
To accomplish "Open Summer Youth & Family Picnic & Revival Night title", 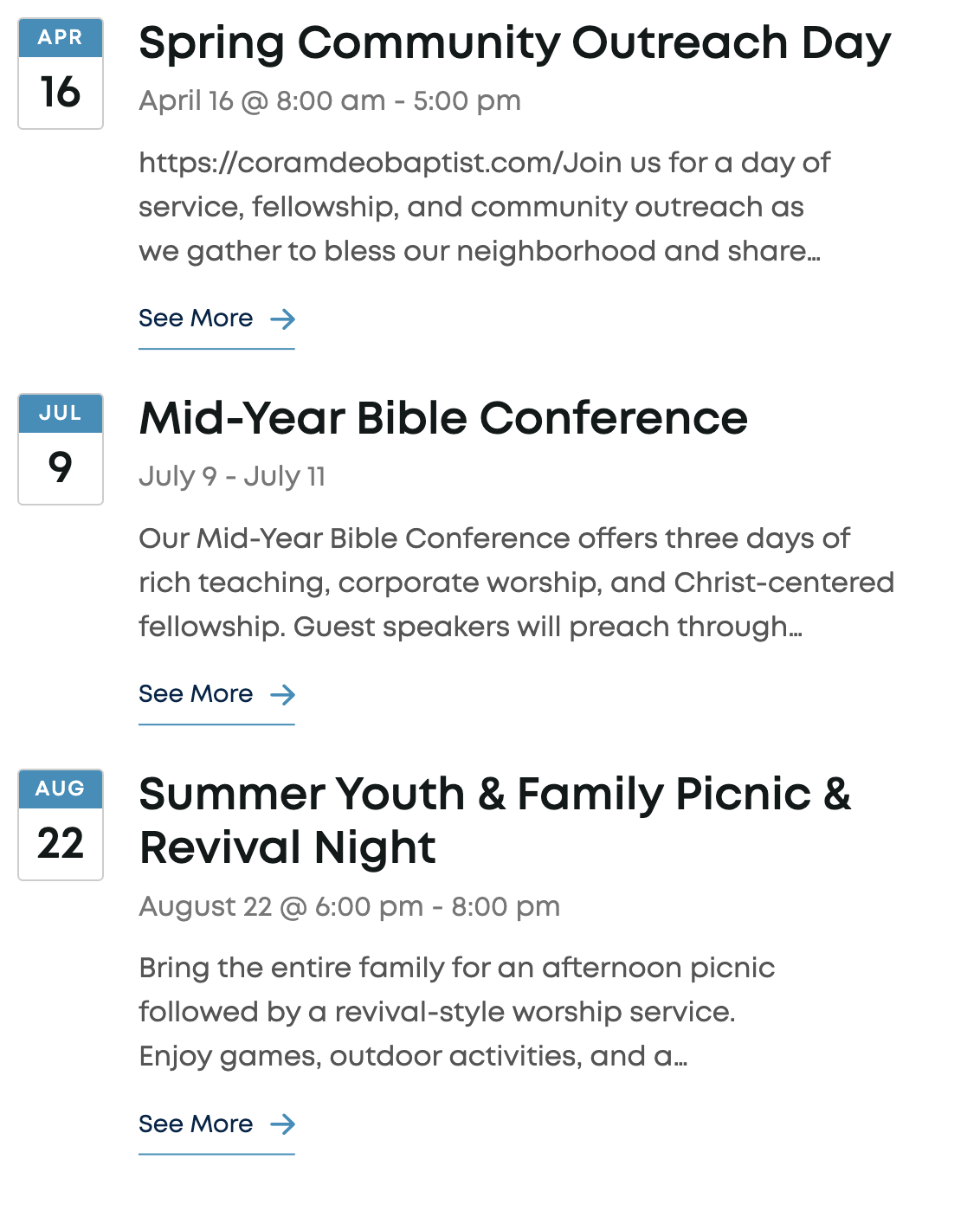I will [494, 820].
